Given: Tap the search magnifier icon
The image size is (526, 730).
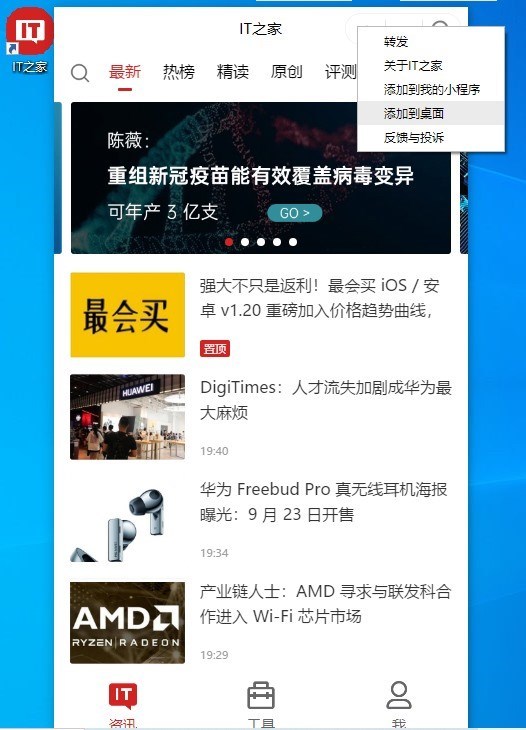Looking at the screenshot, I should pos(80,73).
